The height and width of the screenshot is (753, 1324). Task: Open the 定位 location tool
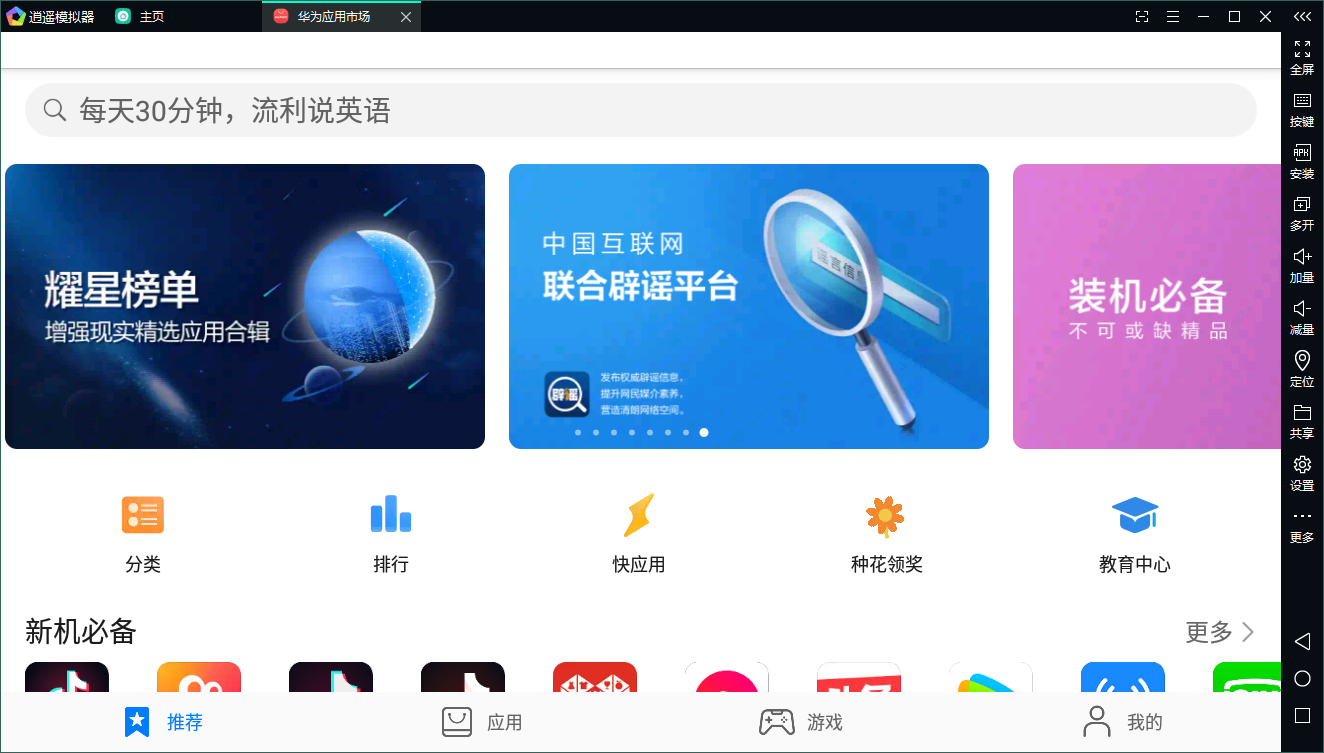tap(1302, 370)
